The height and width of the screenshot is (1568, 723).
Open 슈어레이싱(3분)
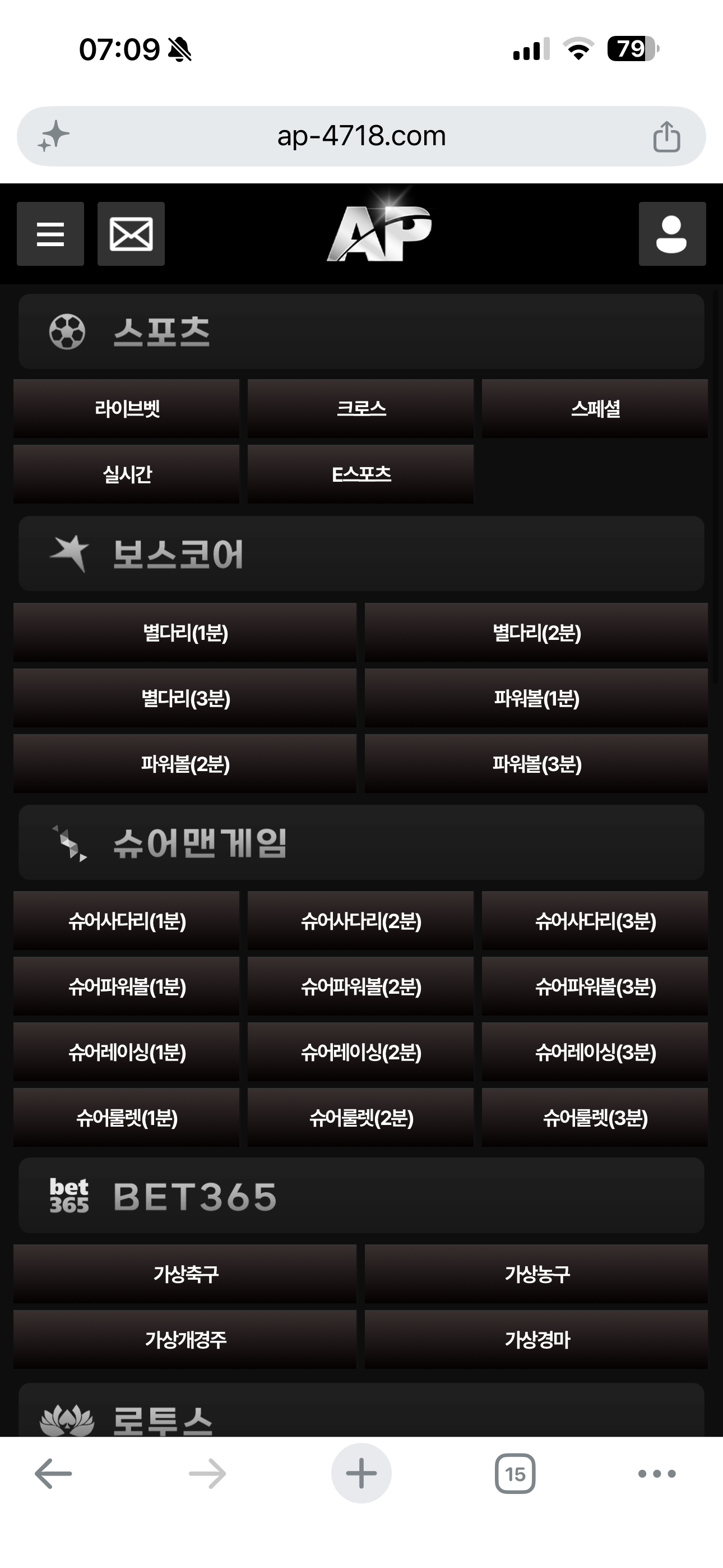point(595,1052)
